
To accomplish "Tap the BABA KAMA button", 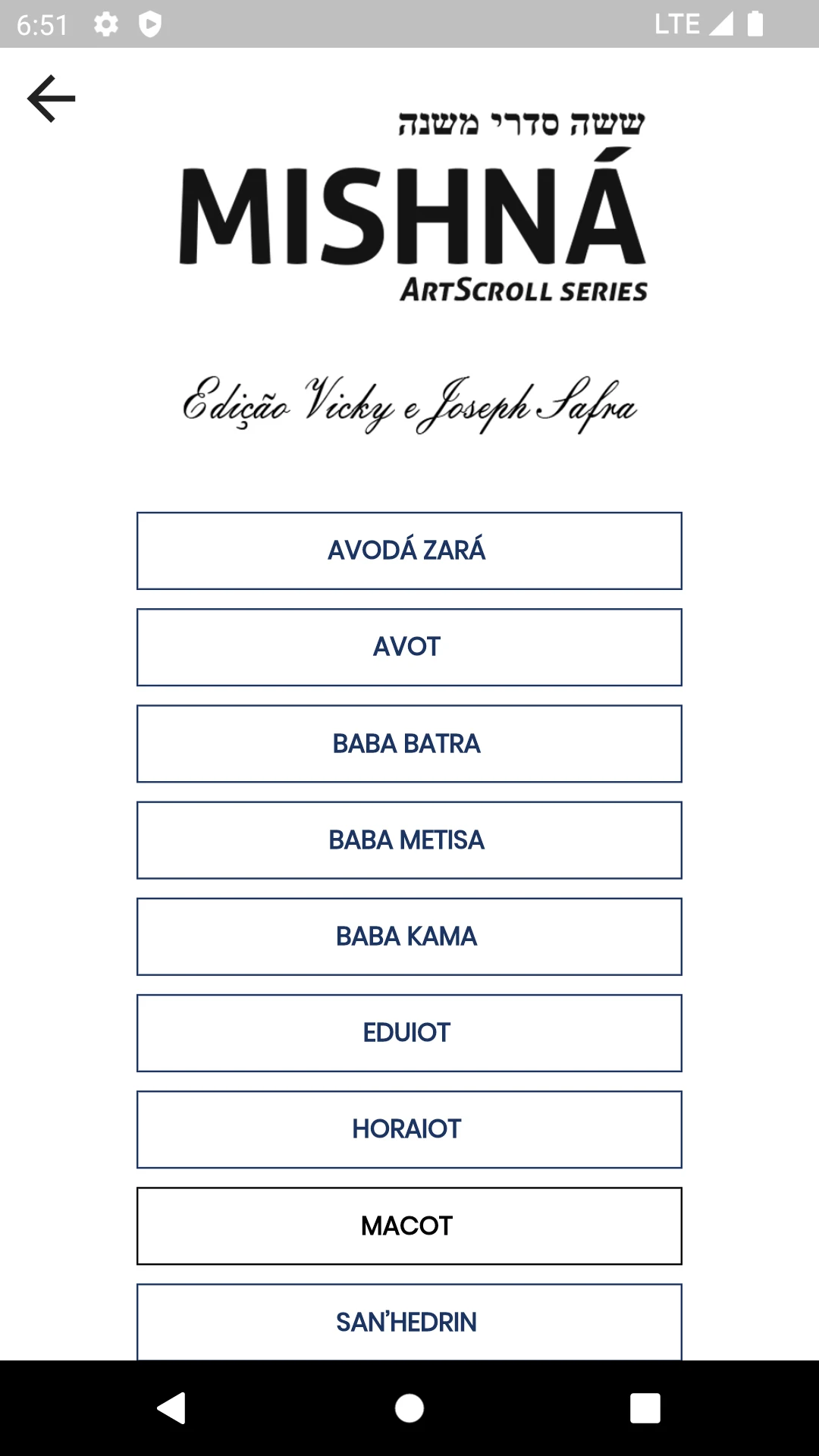I will 409,936.
